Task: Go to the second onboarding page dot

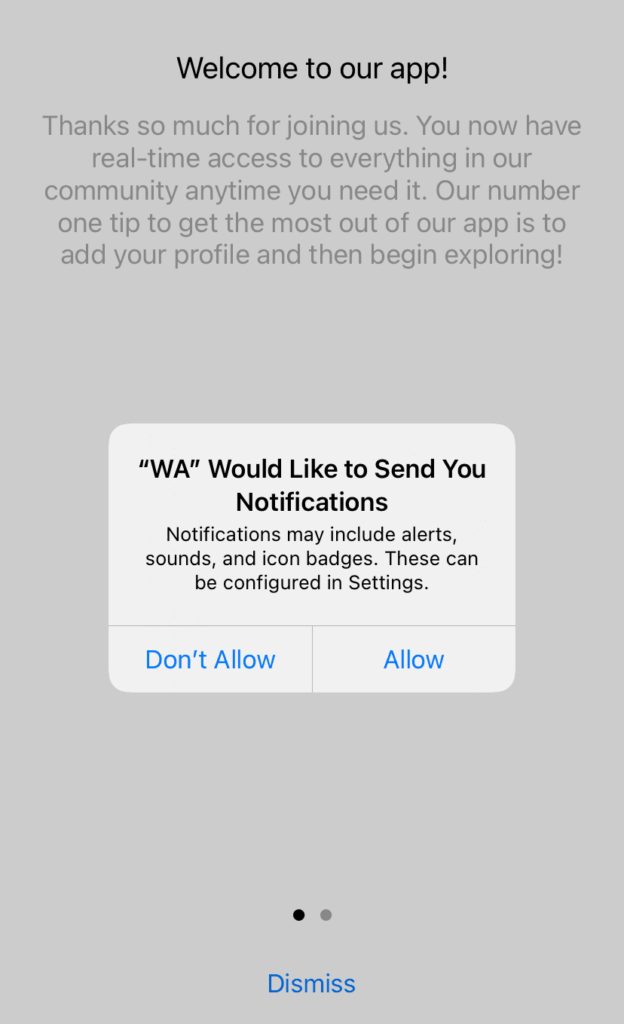Action: (x=326, y=915)
